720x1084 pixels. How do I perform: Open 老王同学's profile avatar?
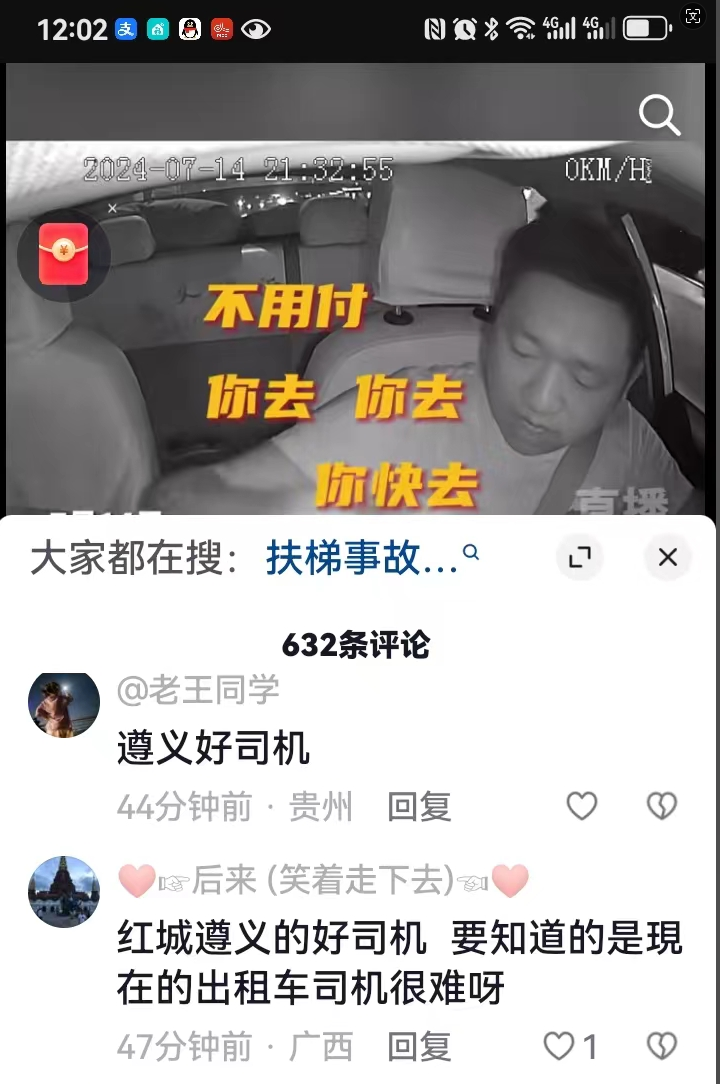click(64, 704)
